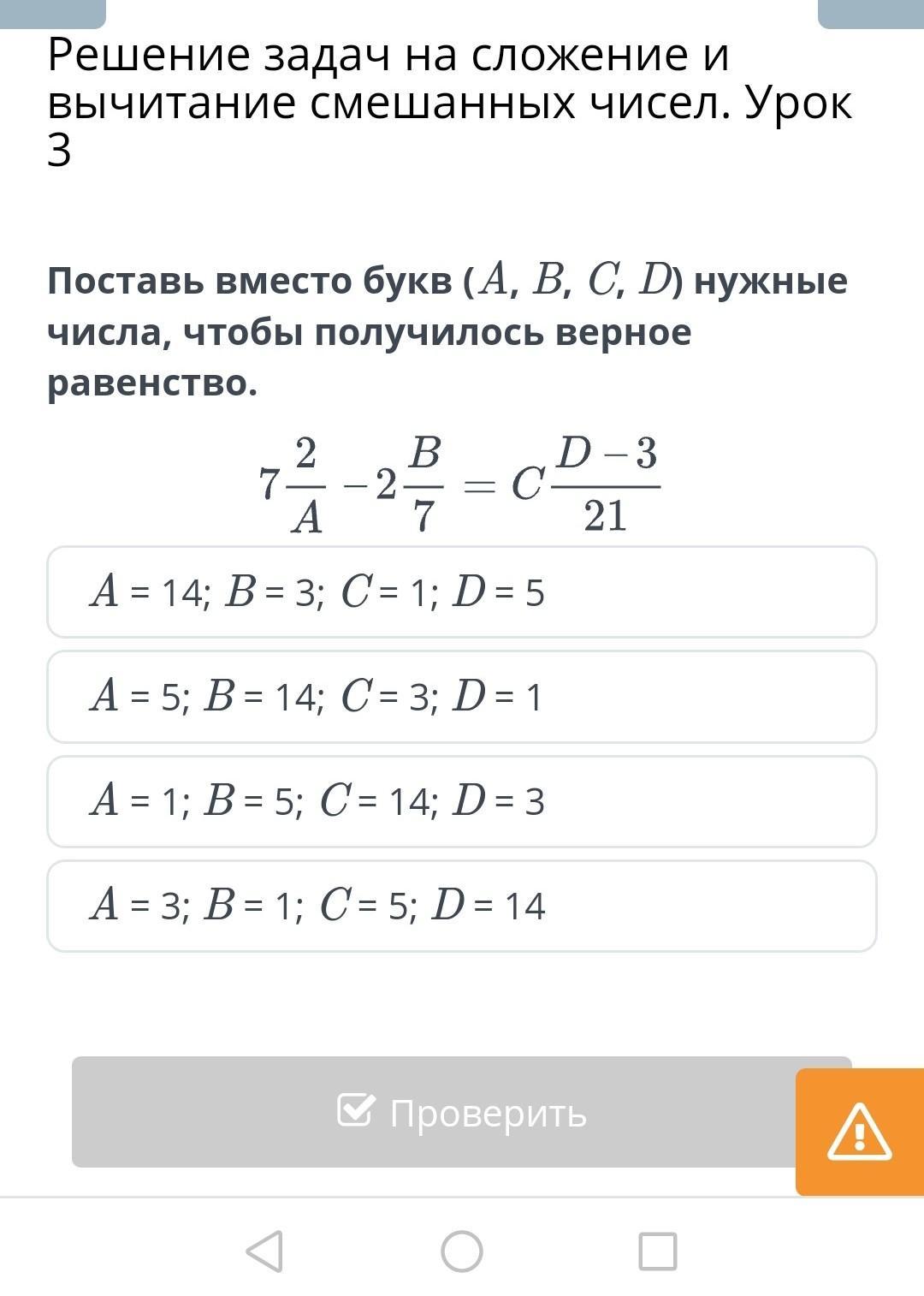The height and width of the screenshot is (1296, 924).
Task: Open the orange warning report button
Action: (x=860, y=1132)
